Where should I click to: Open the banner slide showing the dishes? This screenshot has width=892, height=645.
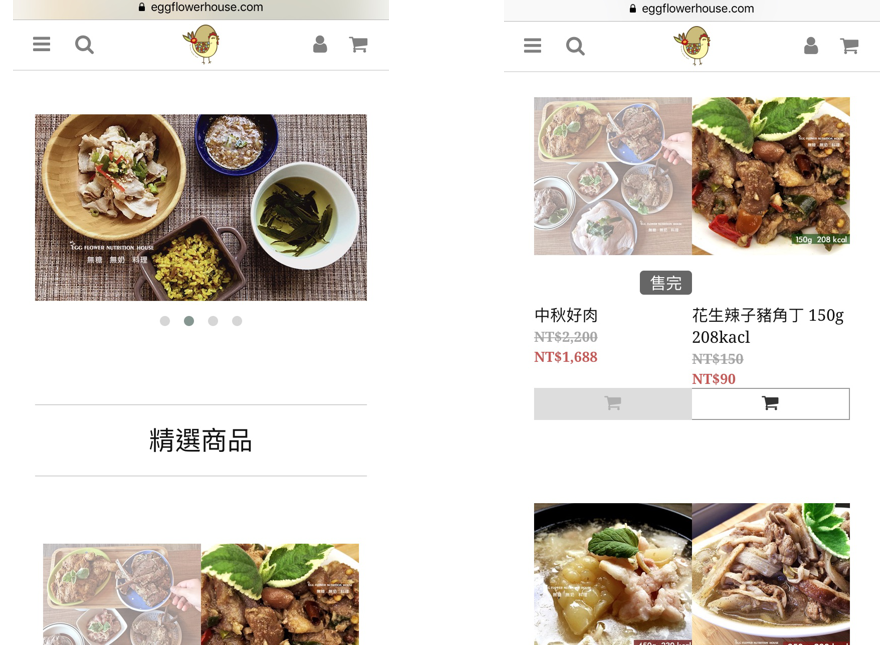click(x=201, y=207)
